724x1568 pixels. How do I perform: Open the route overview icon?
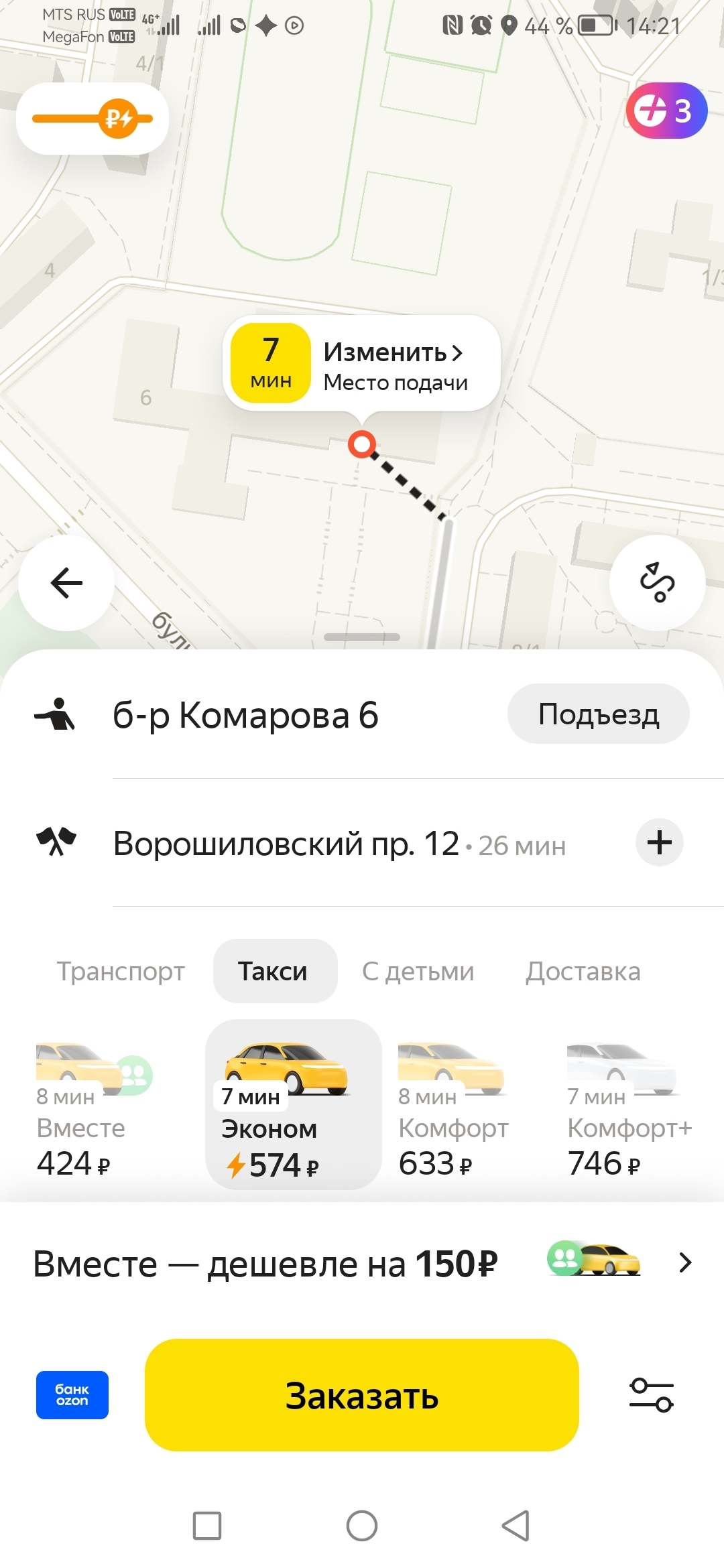(x=657, y=582)
